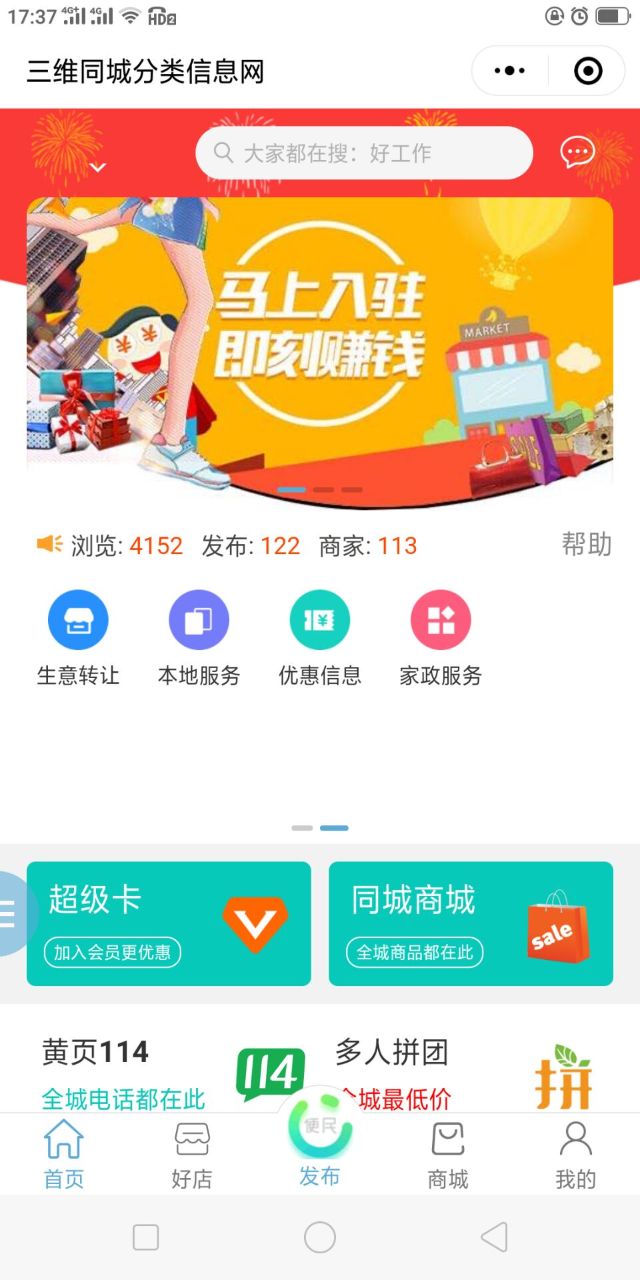This screenshot has height=1280, width=640.
Task: Open the 超级卡 membership card
Action: pos(169,923)
